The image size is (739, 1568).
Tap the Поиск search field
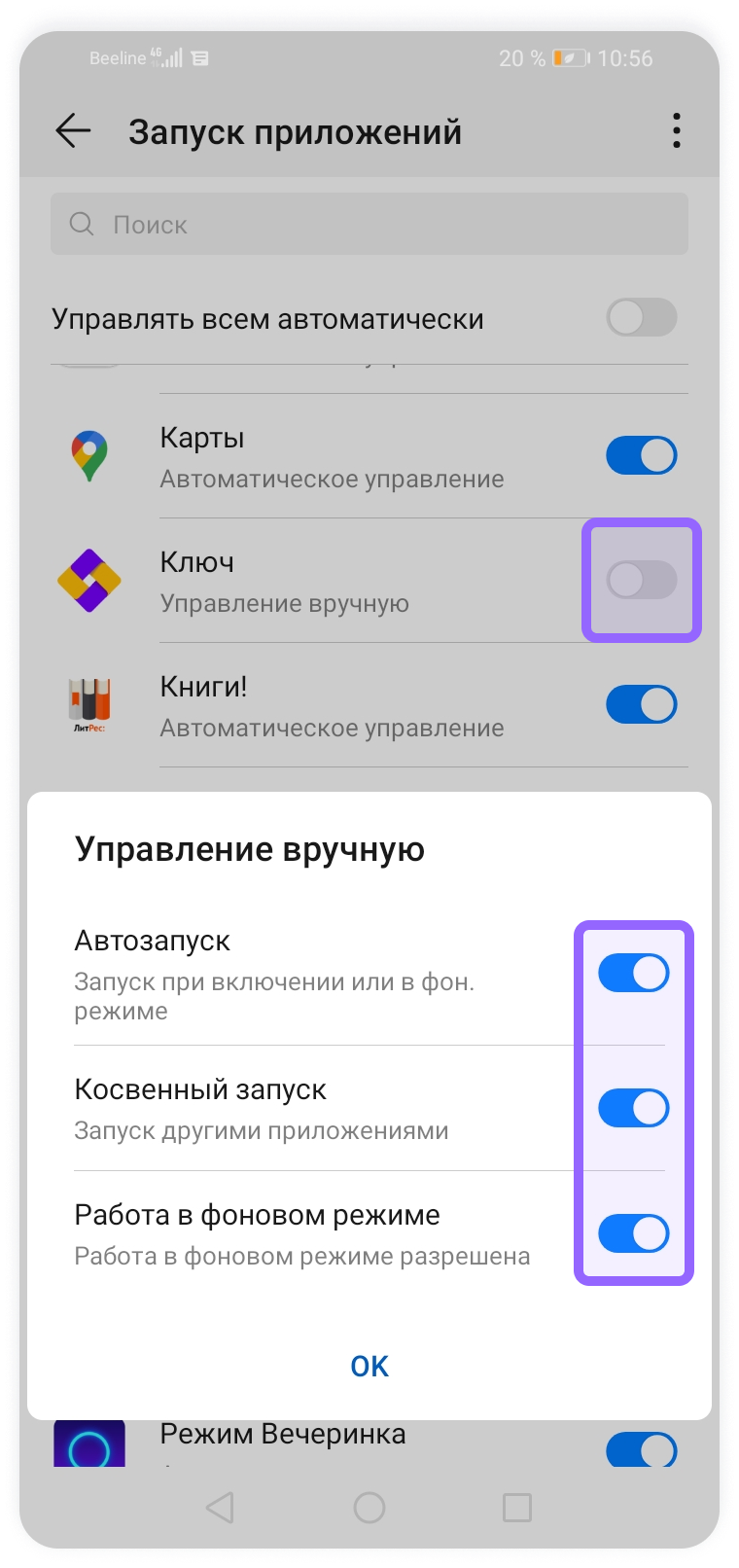click(369, 225)
